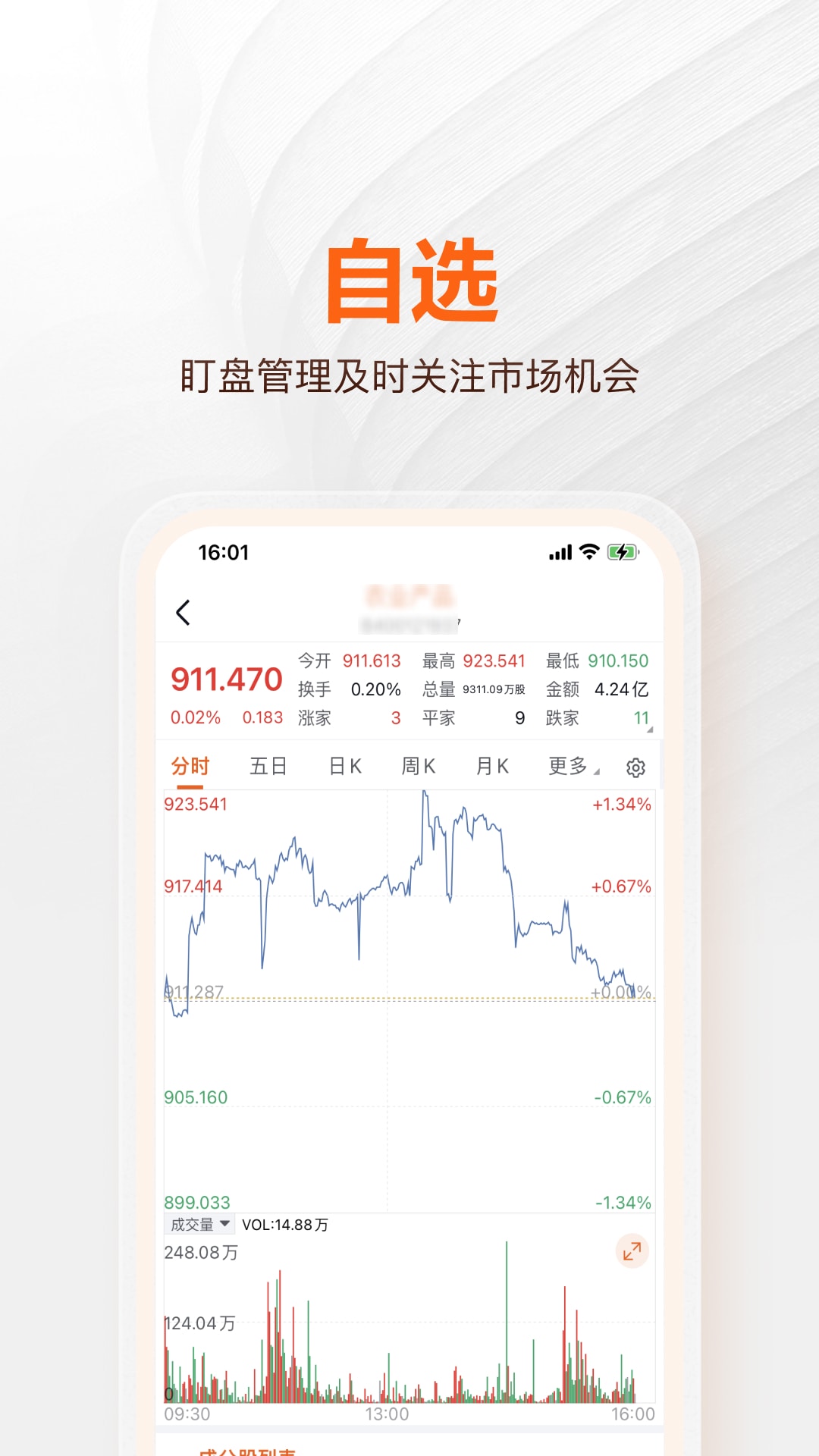Tap the cellular signal bars icon
The image size is (819, 1456).
[560, 553]
